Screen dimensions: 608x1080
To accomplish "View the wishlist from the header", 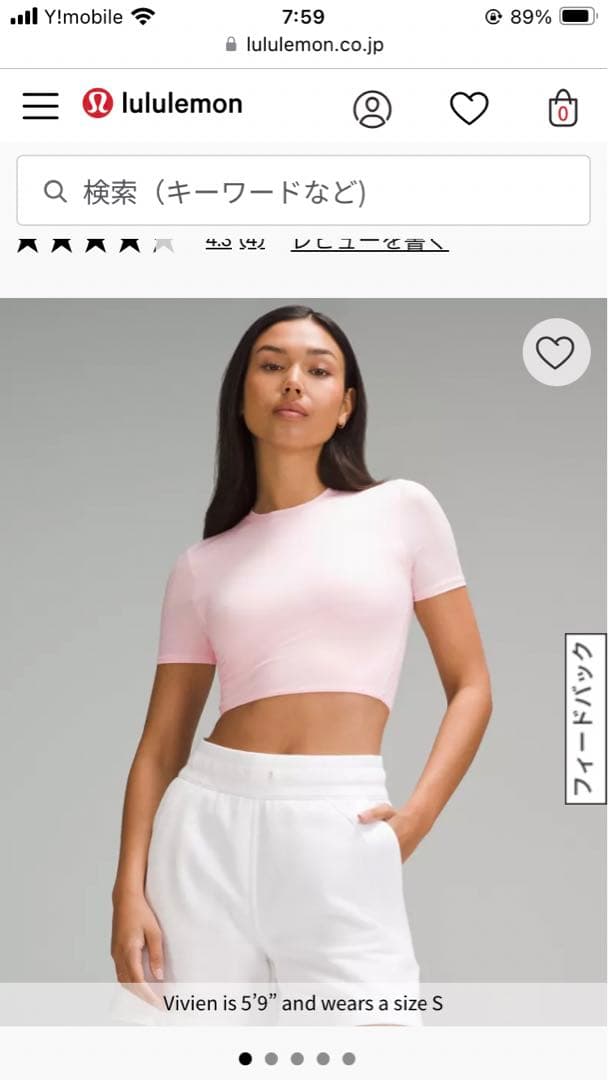I will [468, 108].
